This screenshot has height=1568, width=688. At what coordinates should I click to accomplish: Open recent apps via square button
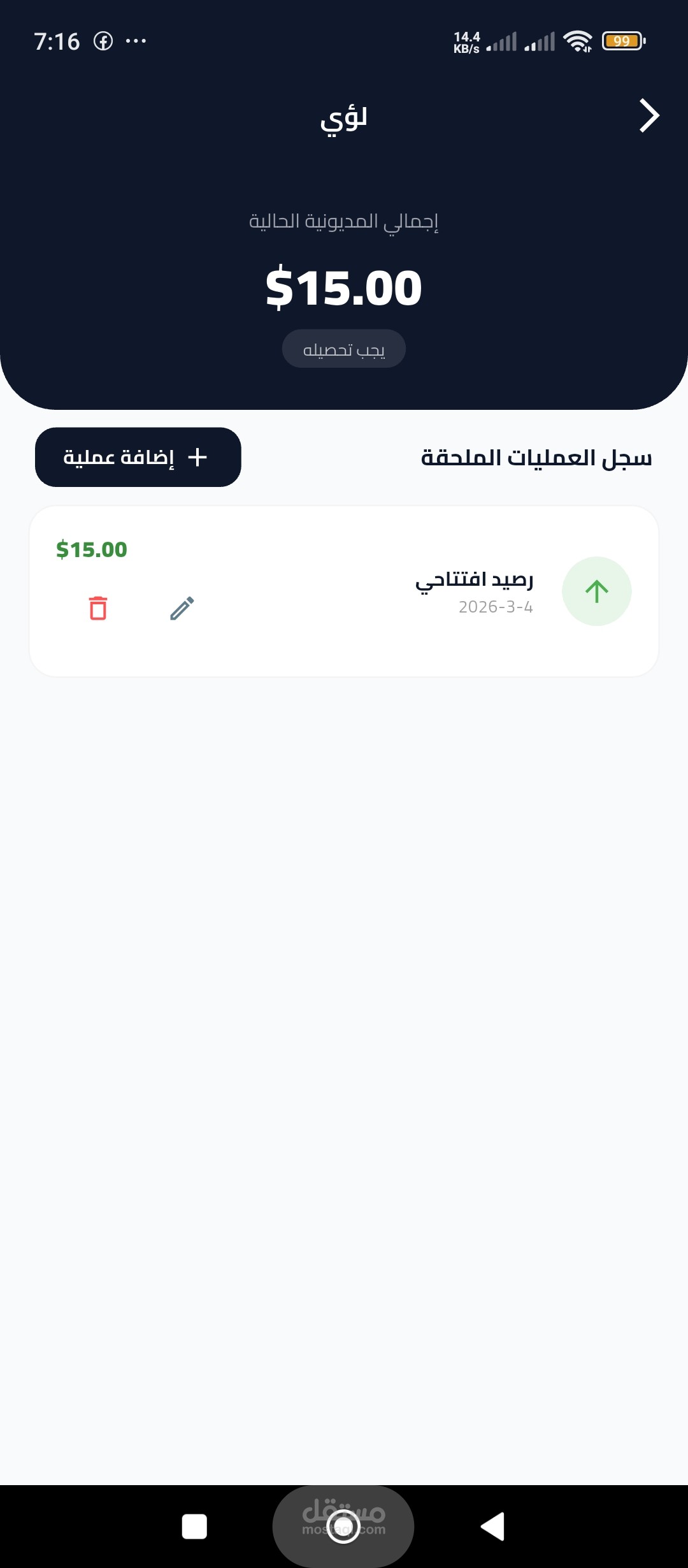pyautogui.click(x=194, y=1527)
